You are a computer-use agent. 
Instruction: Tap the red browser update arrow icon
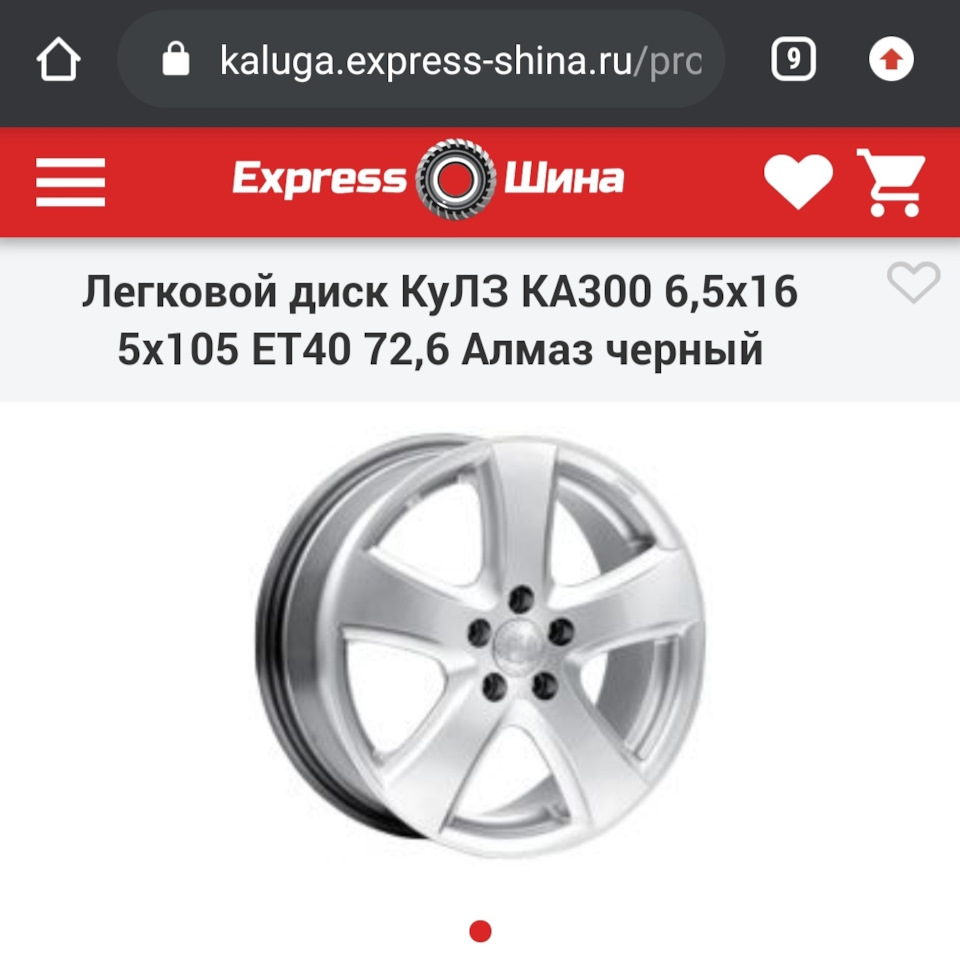pos(891,62)
